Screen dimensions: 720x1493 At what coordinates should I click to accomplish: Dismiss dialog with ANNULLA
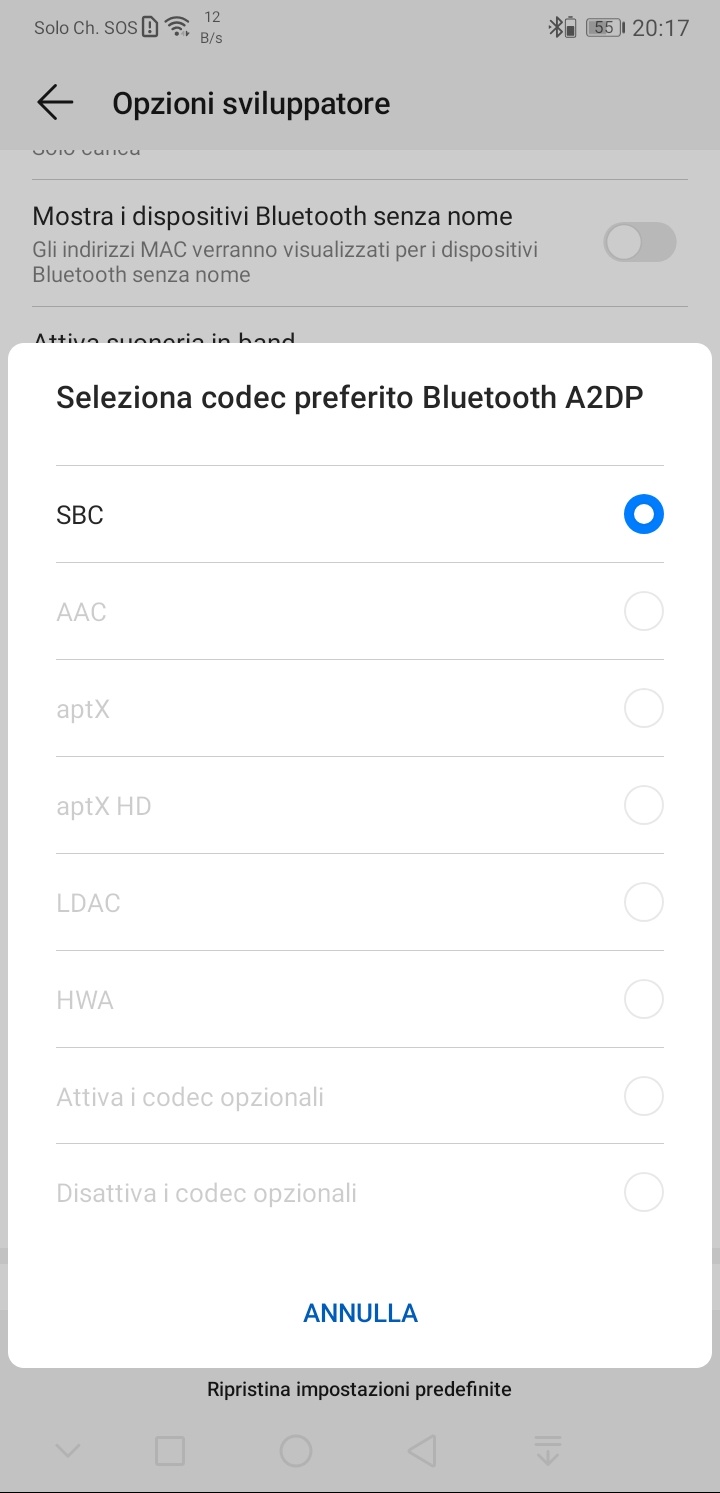coord(360,1313)
